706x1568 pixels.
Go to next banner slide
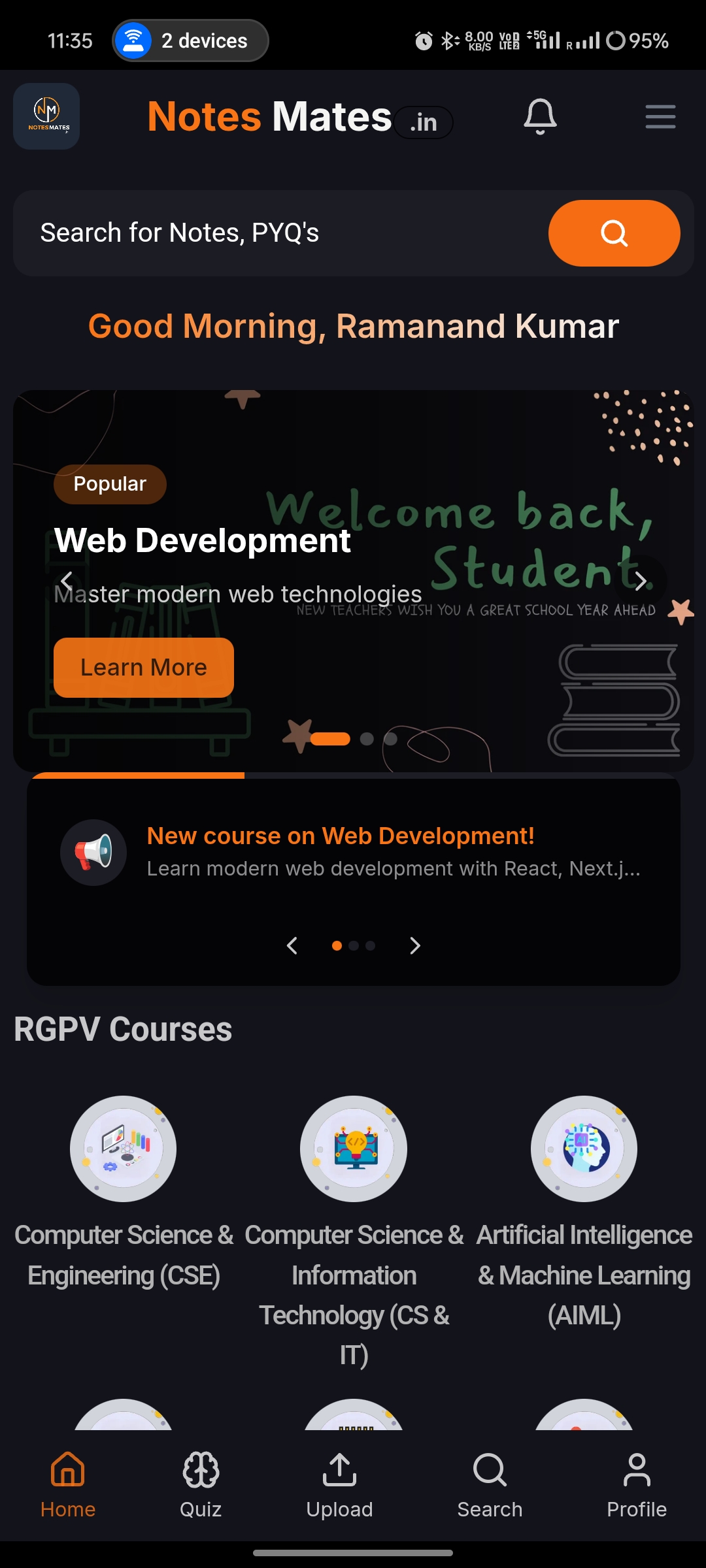point(641,581)
